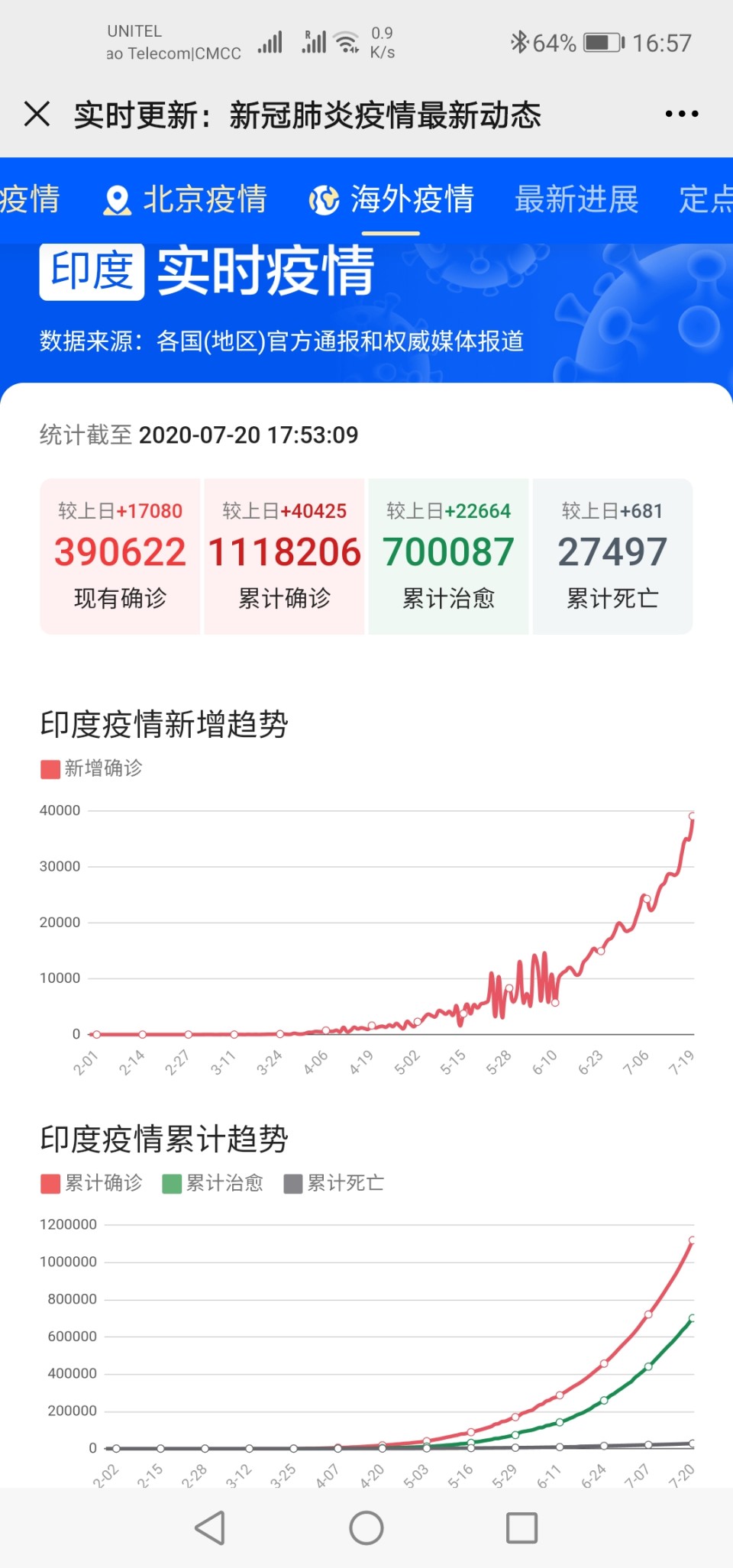Hide the 累计治愈 series via legend
733x1568 pixels.
[x=213, y=1183]
